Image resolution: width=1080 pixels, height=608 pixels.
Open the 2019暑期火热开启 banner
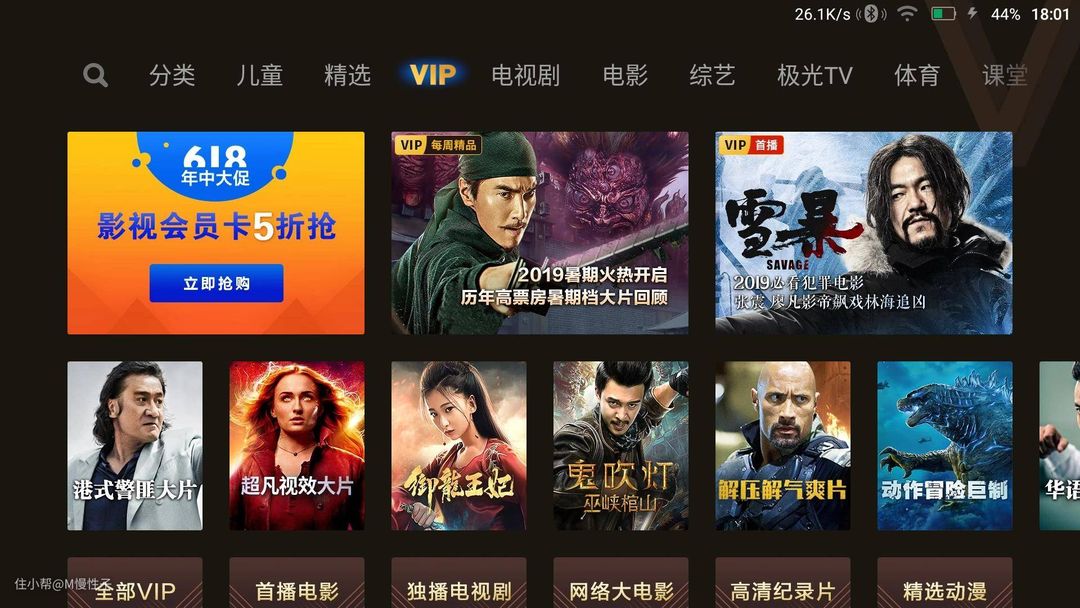click(539, 233)
